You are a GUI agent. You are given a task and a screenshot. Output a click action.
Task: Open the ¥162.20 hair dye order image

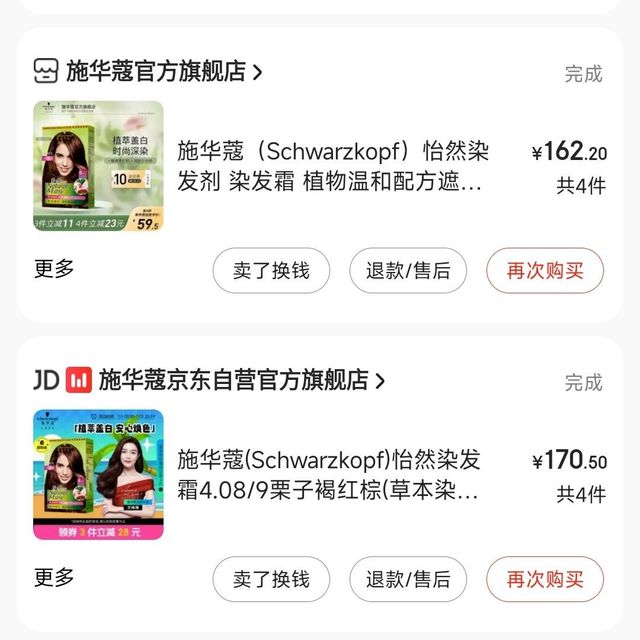point(98,166)
